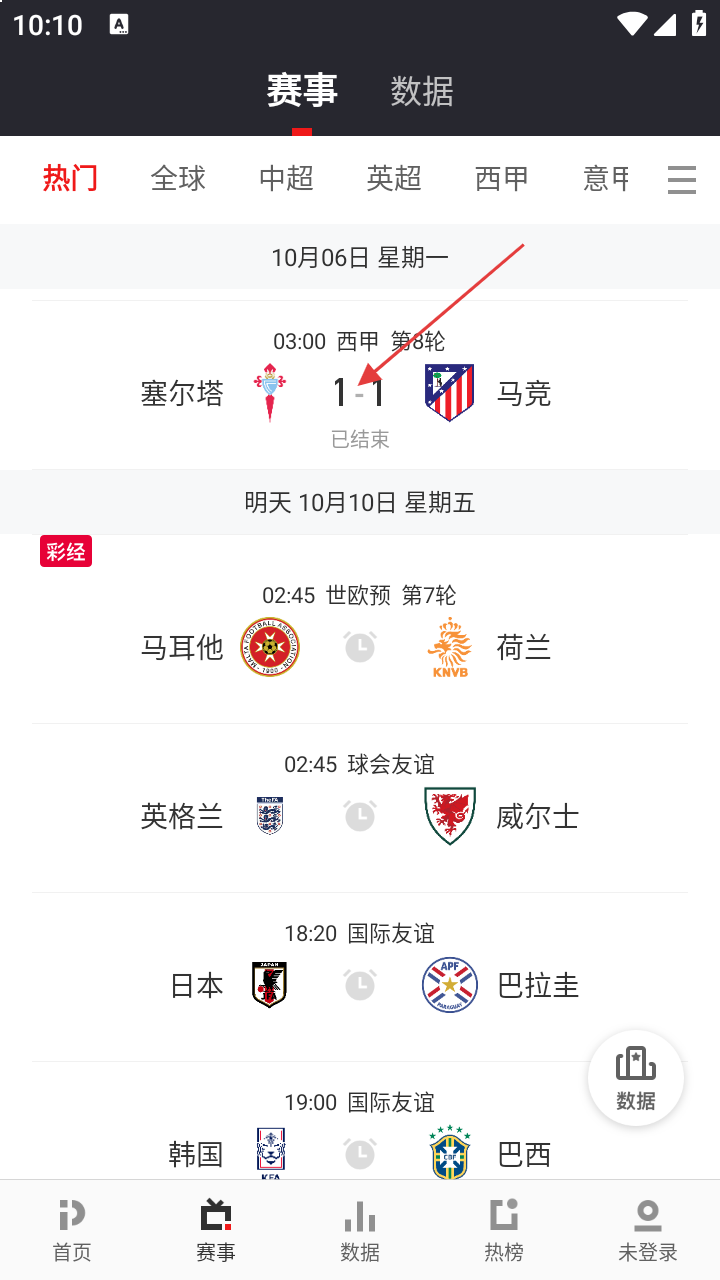The width and height of the screenshot is (720, 1280).
Task: Select the 热门 league filter
Action: 70,178
